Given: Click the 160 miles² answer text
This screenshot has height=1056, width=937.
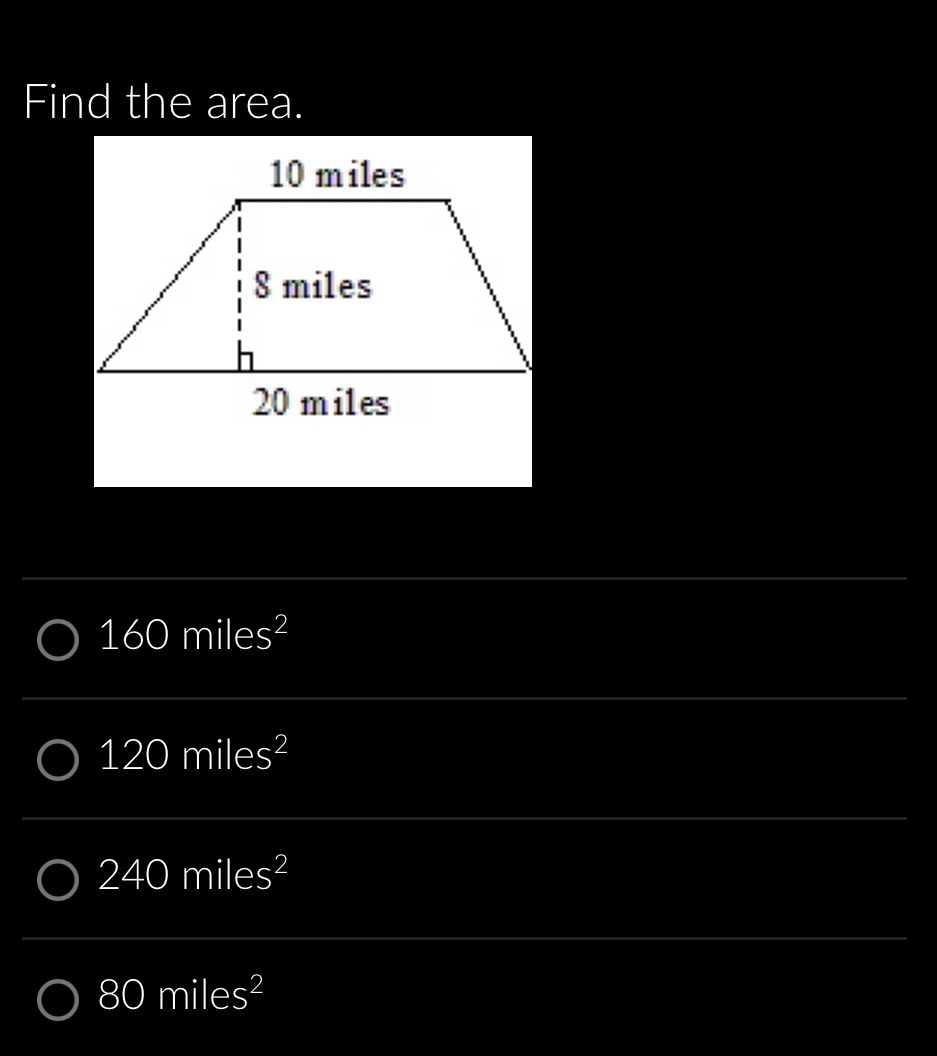Looking at the screenshot, I should 192,636.
